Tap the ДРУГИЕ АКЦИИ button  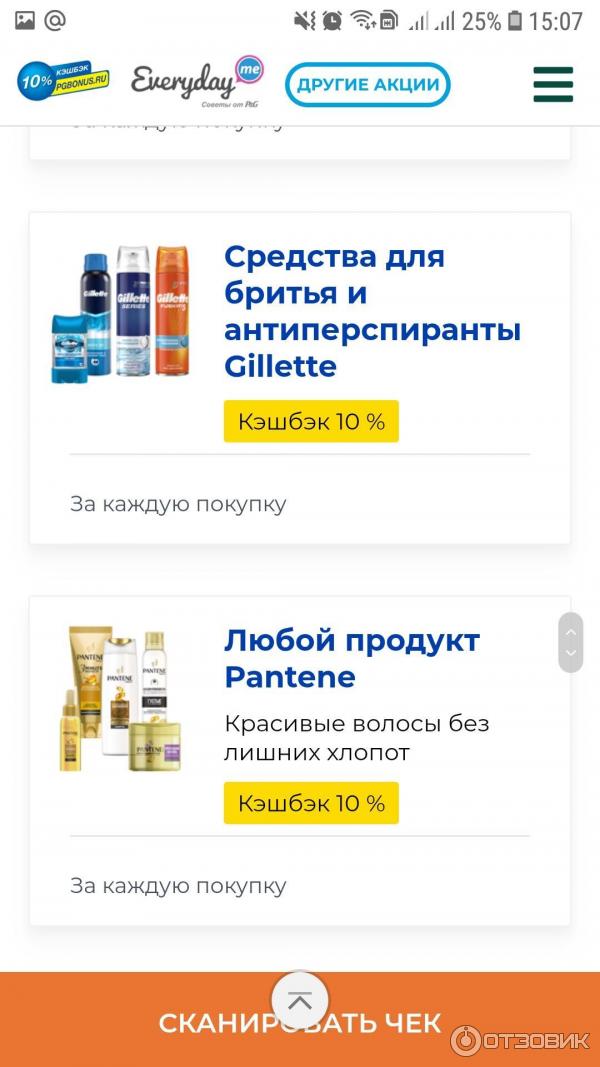(x=367, y=84)
